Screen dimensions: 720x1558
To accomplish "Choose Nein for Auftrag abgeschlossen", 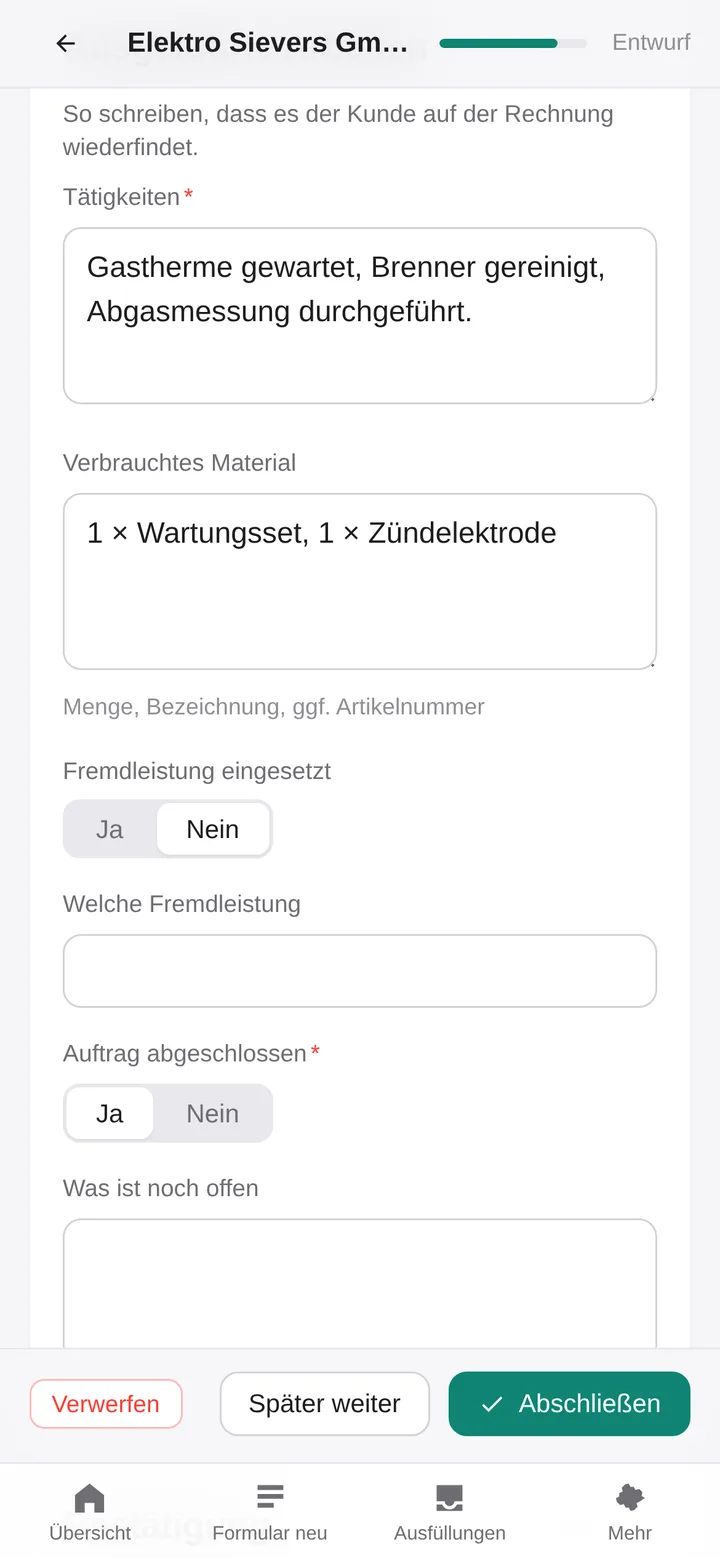I will [213, 1113].
